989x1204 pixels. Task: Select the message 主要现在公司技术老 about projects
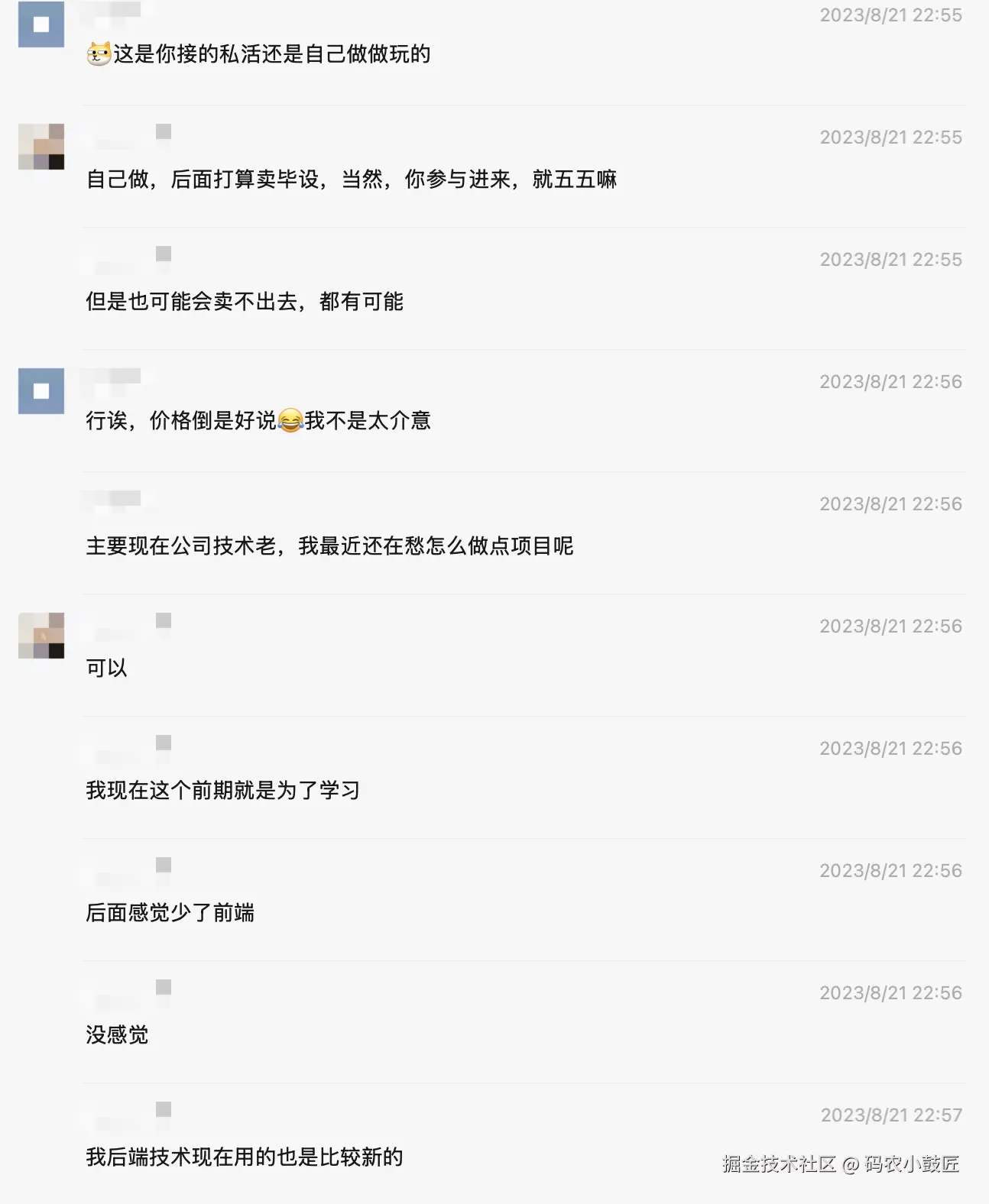point(330,547)
